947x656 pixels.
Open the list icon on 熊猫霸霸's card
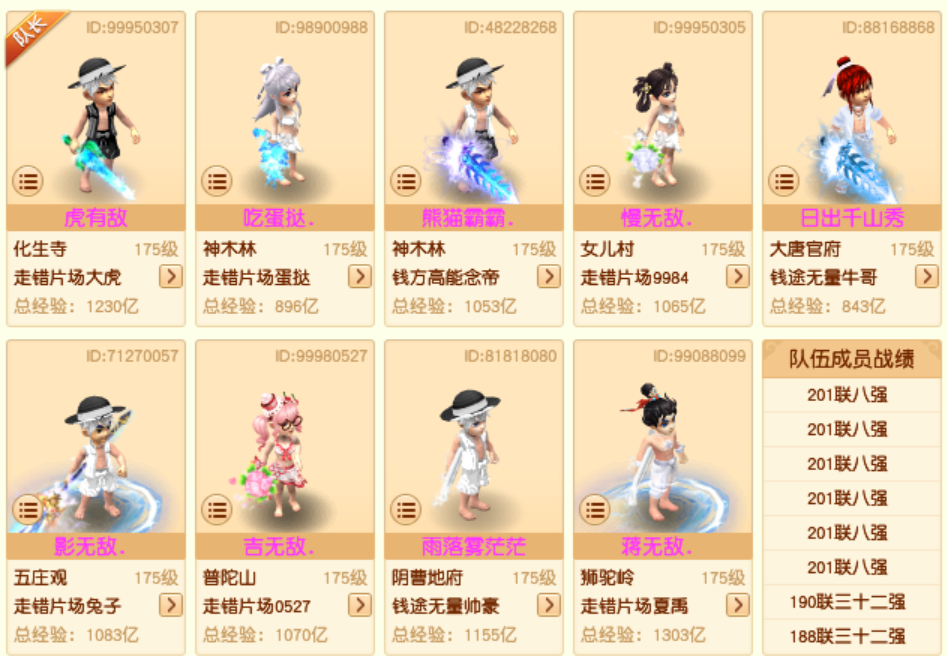[405, 181]
